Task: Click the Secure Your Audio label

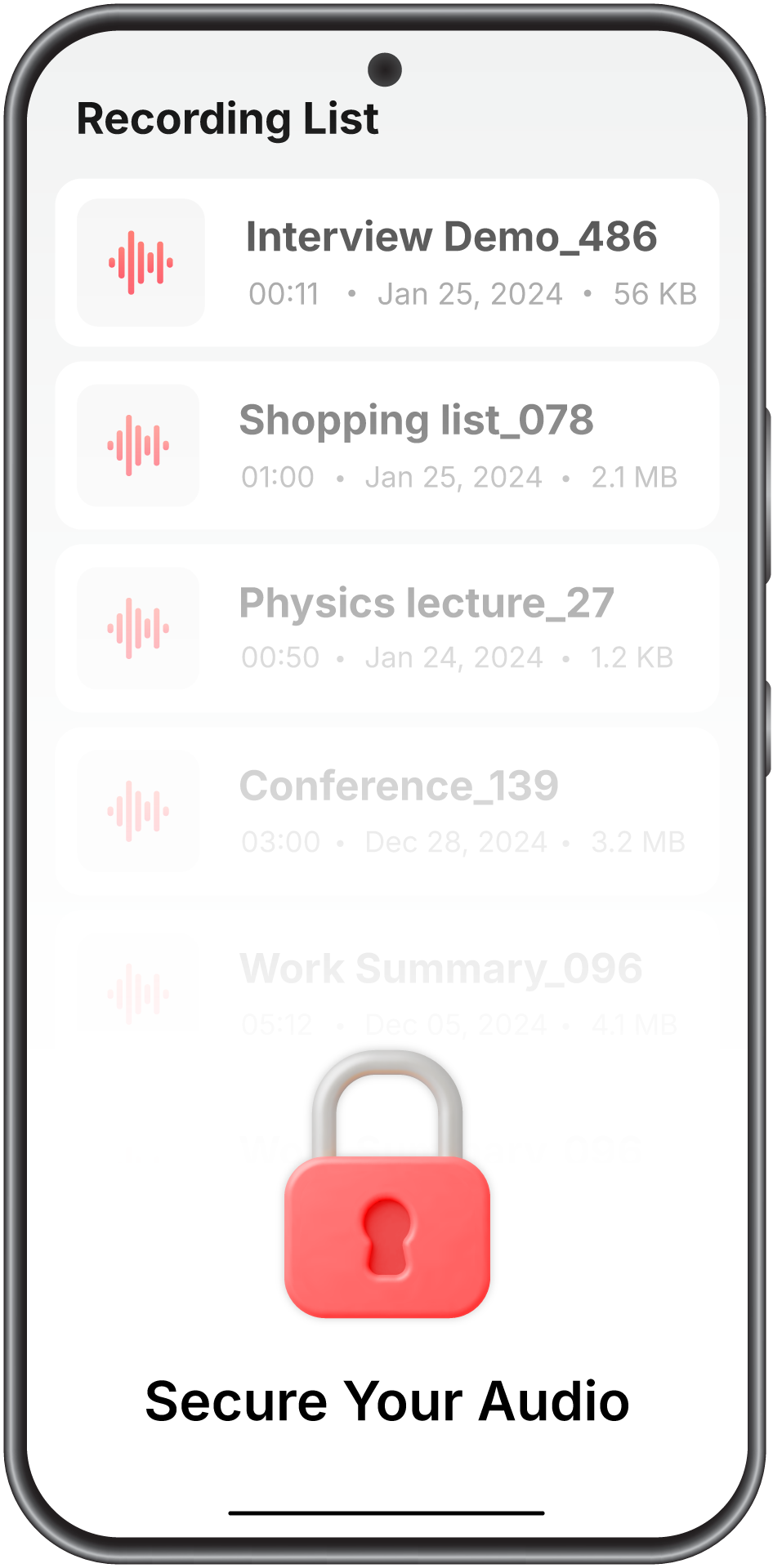Action: click(386, 1400)
